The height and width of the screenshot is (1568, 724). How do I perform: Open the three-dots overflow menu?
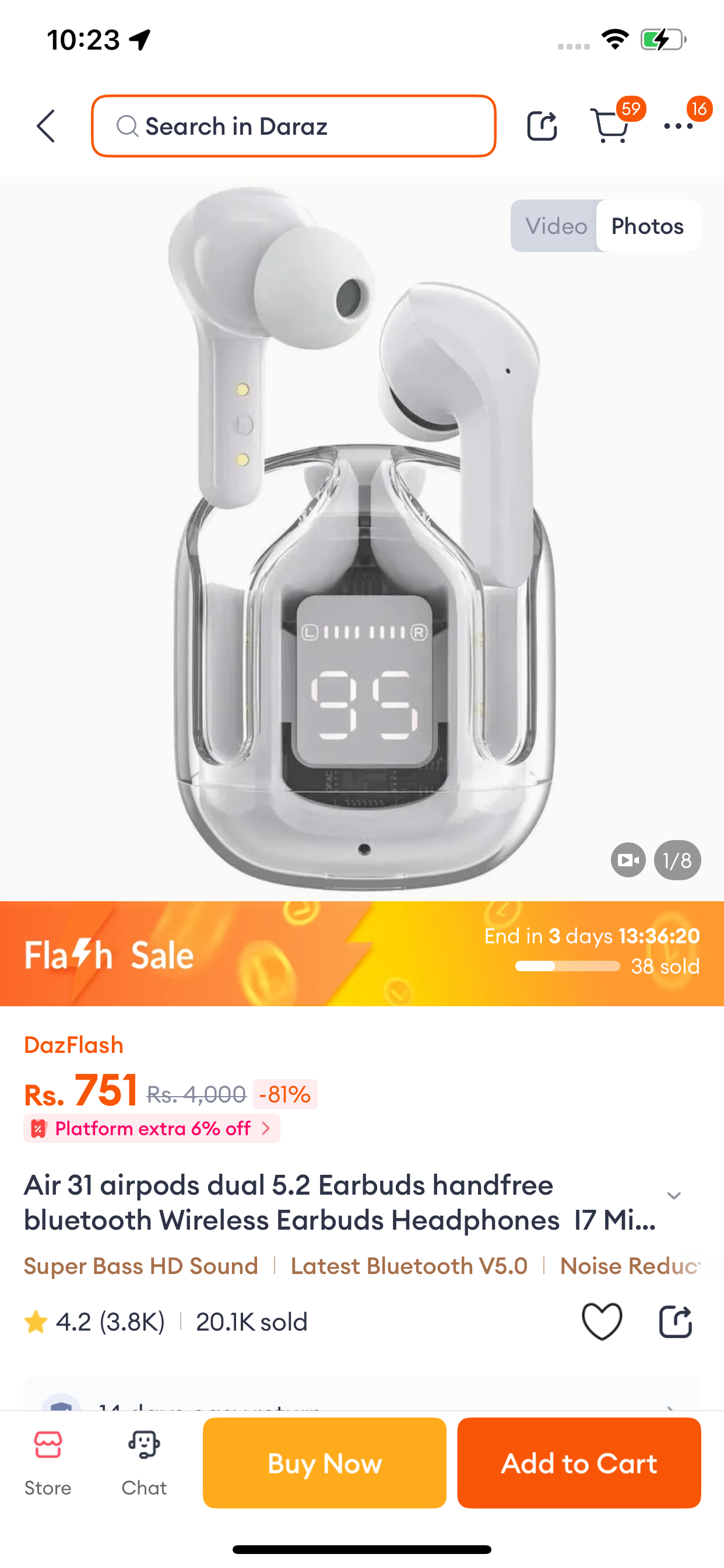click(678, 126)
